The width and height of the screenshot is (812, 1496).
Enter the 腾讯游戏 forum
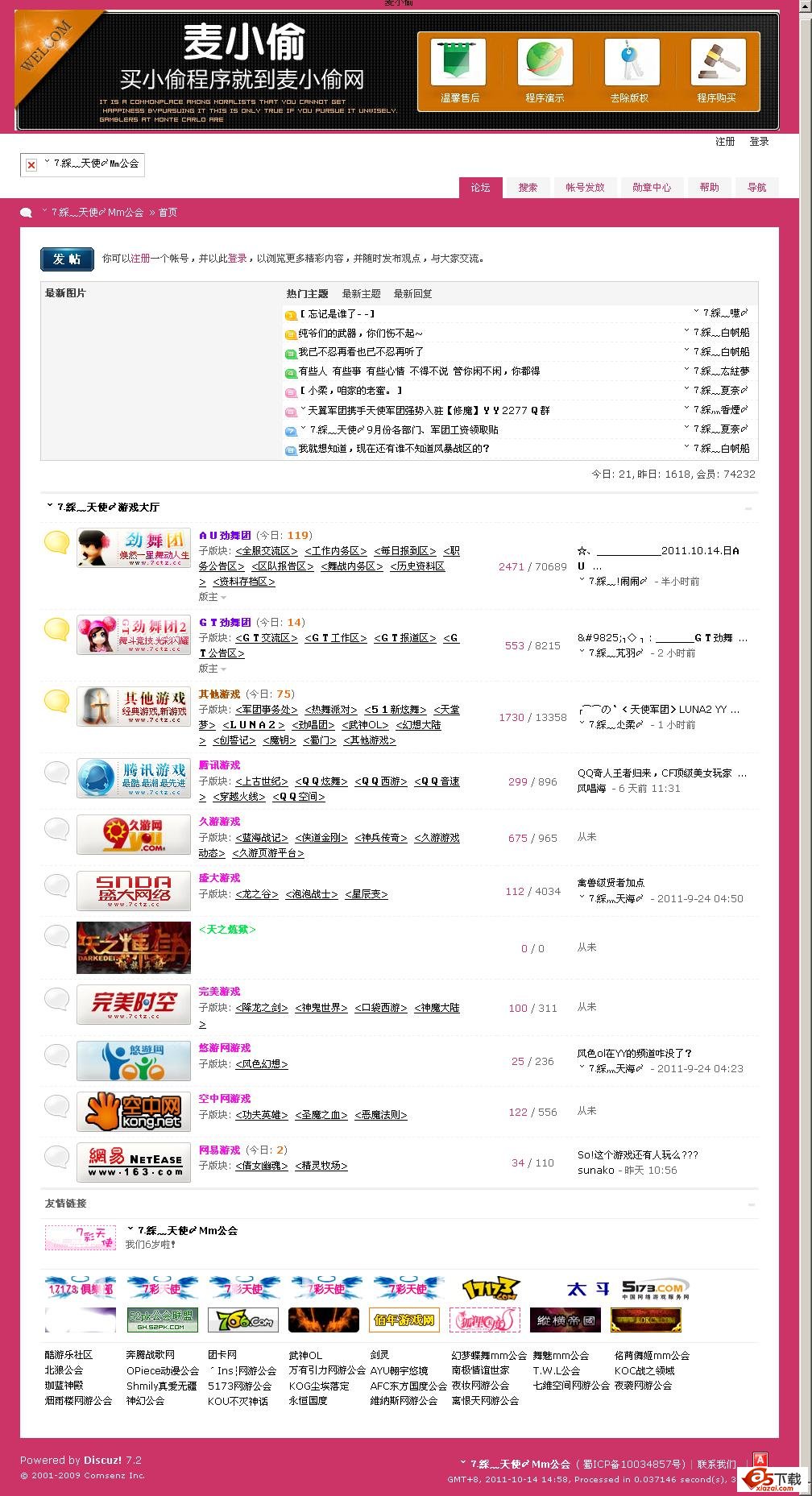[x=219, y=765]
